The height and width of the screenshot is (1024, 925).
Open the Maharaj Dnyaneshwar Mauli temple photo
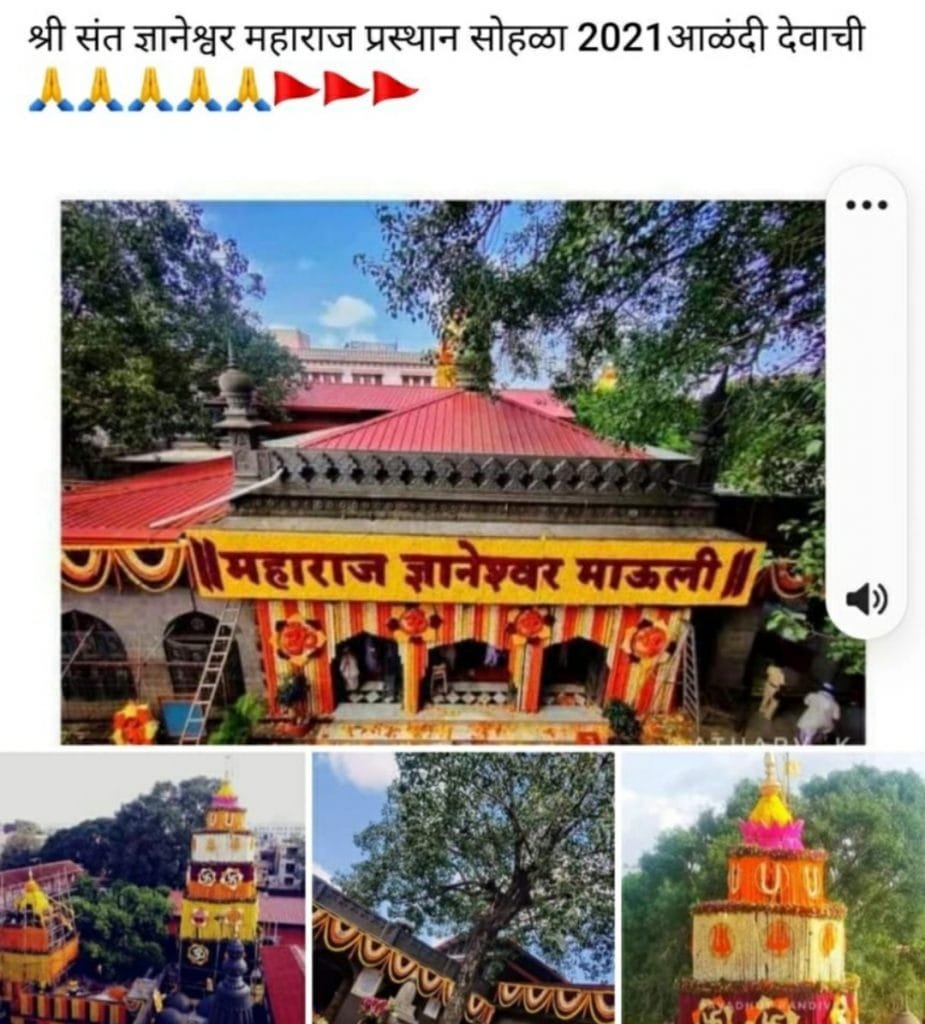point(440,472)
